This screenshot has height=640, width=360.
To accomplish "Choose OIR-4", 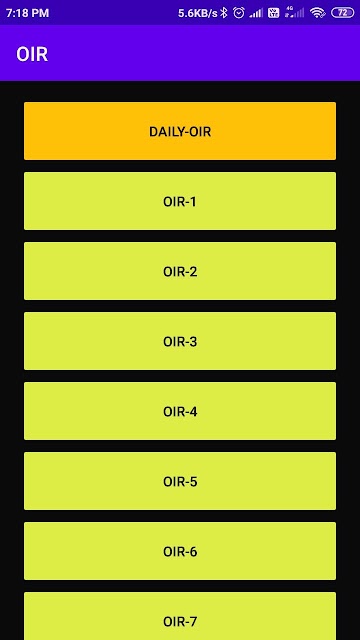I will pyautogui.click(x=180, y=411).
